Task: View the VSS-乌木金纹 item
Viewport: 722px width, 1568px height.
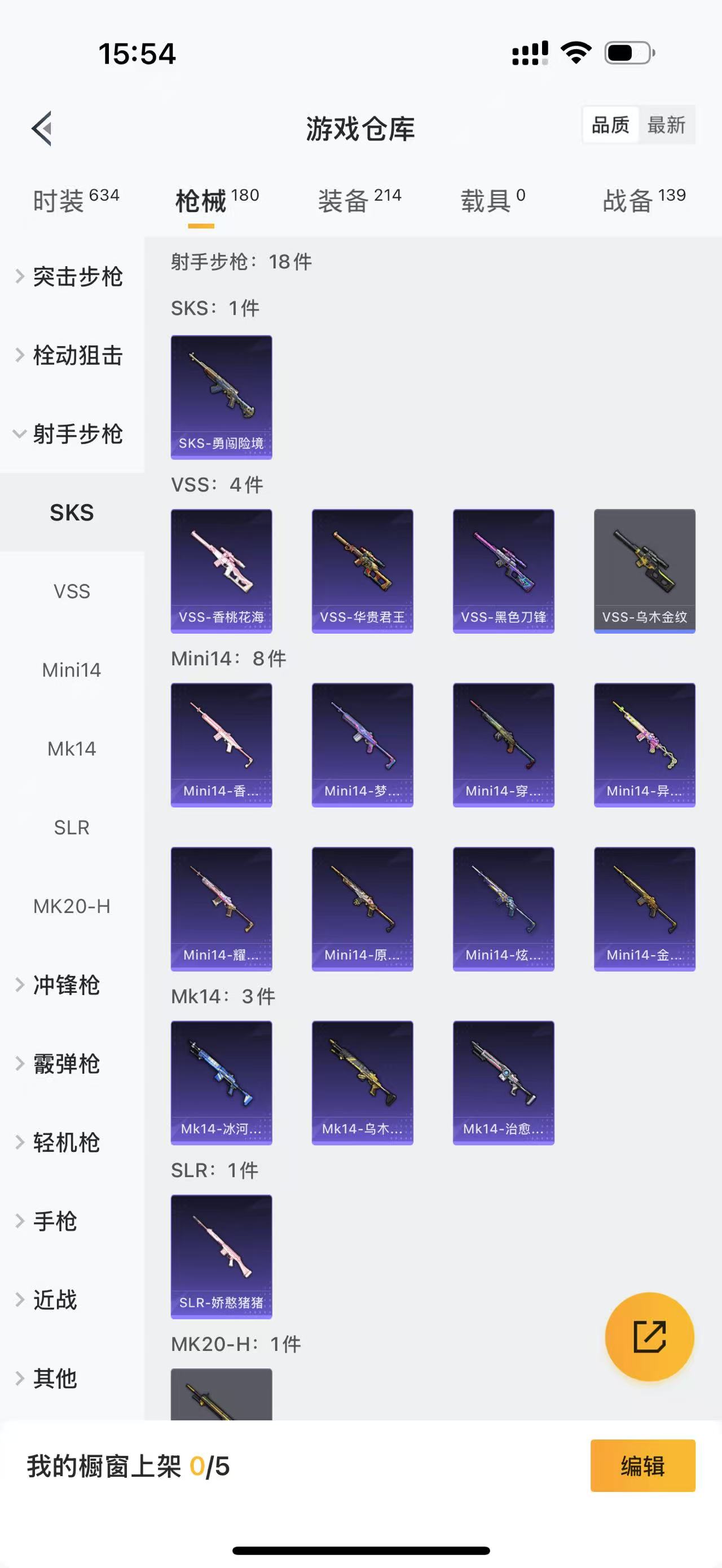Action: pos(644,571)
